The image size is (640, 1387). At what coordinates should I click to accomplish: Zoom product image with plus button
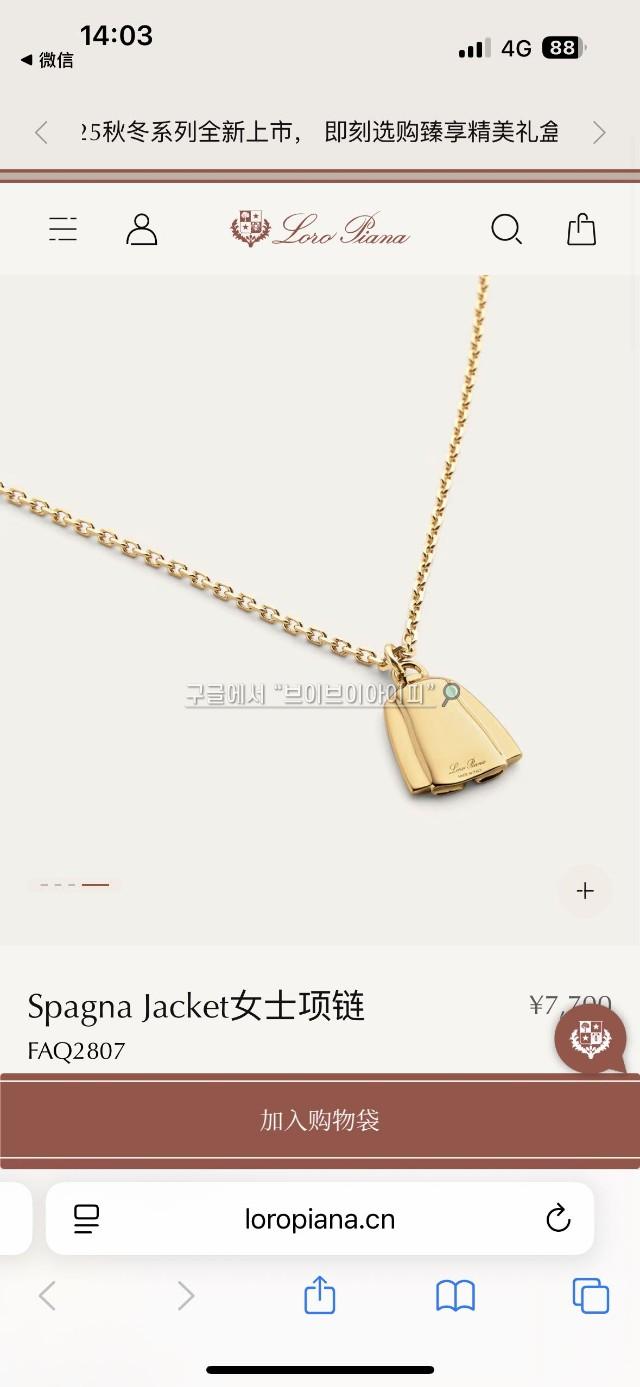585,891
